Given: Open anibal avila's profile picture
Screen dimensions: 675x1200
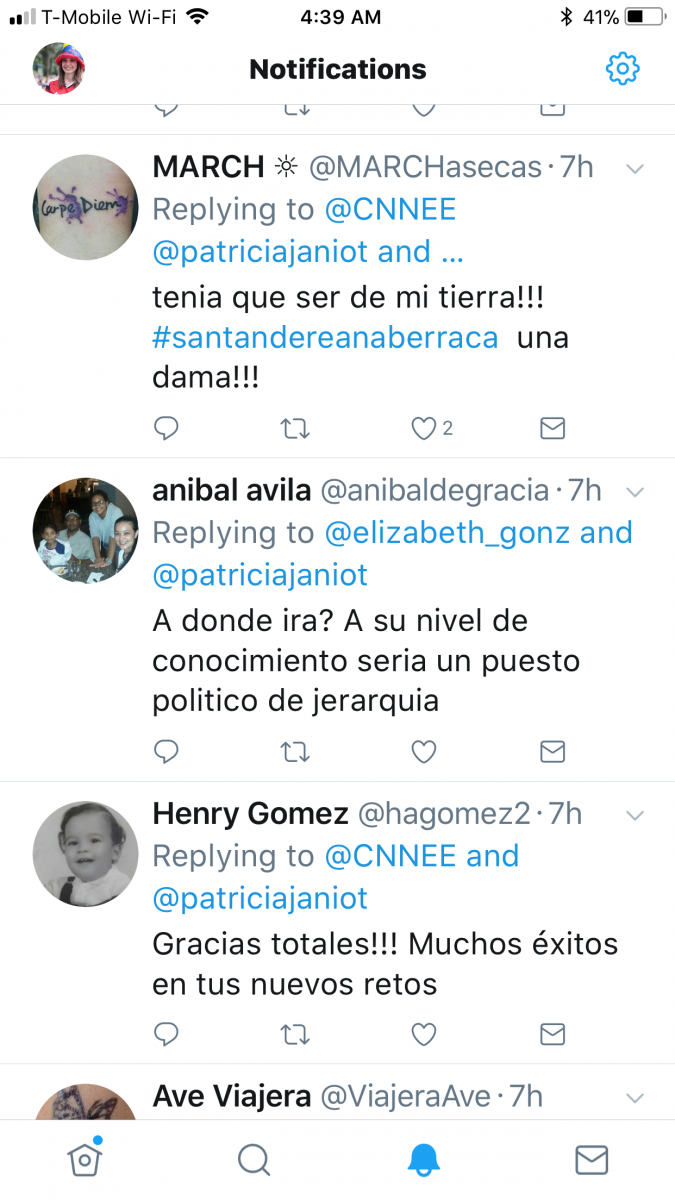Looking at the screenshot, I should click(x=85, y=531).
